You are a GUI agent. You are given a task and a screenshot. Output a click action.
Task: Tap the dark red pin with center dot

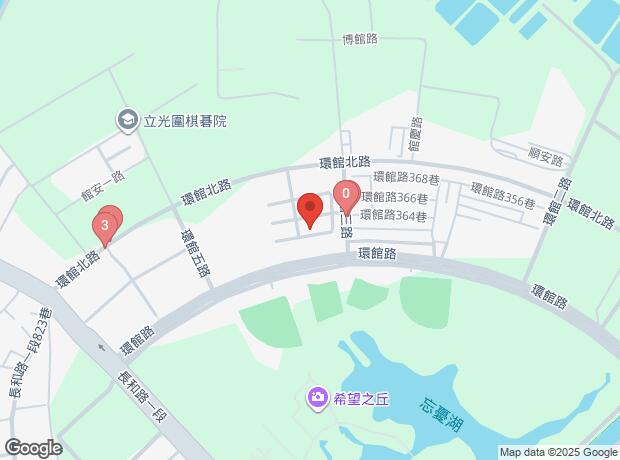310,210
